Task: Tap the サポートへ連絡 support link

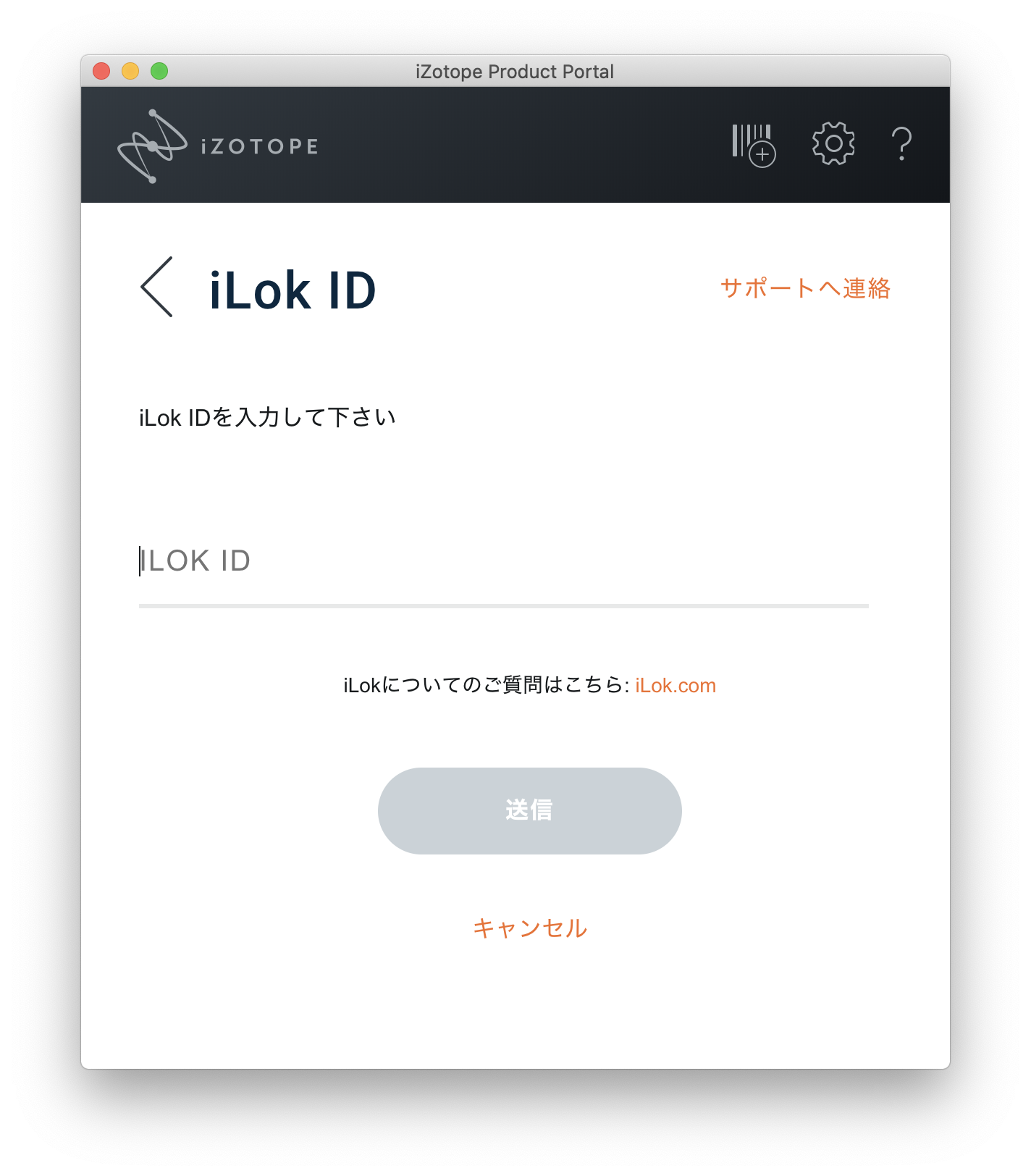Action: (805, 288)
